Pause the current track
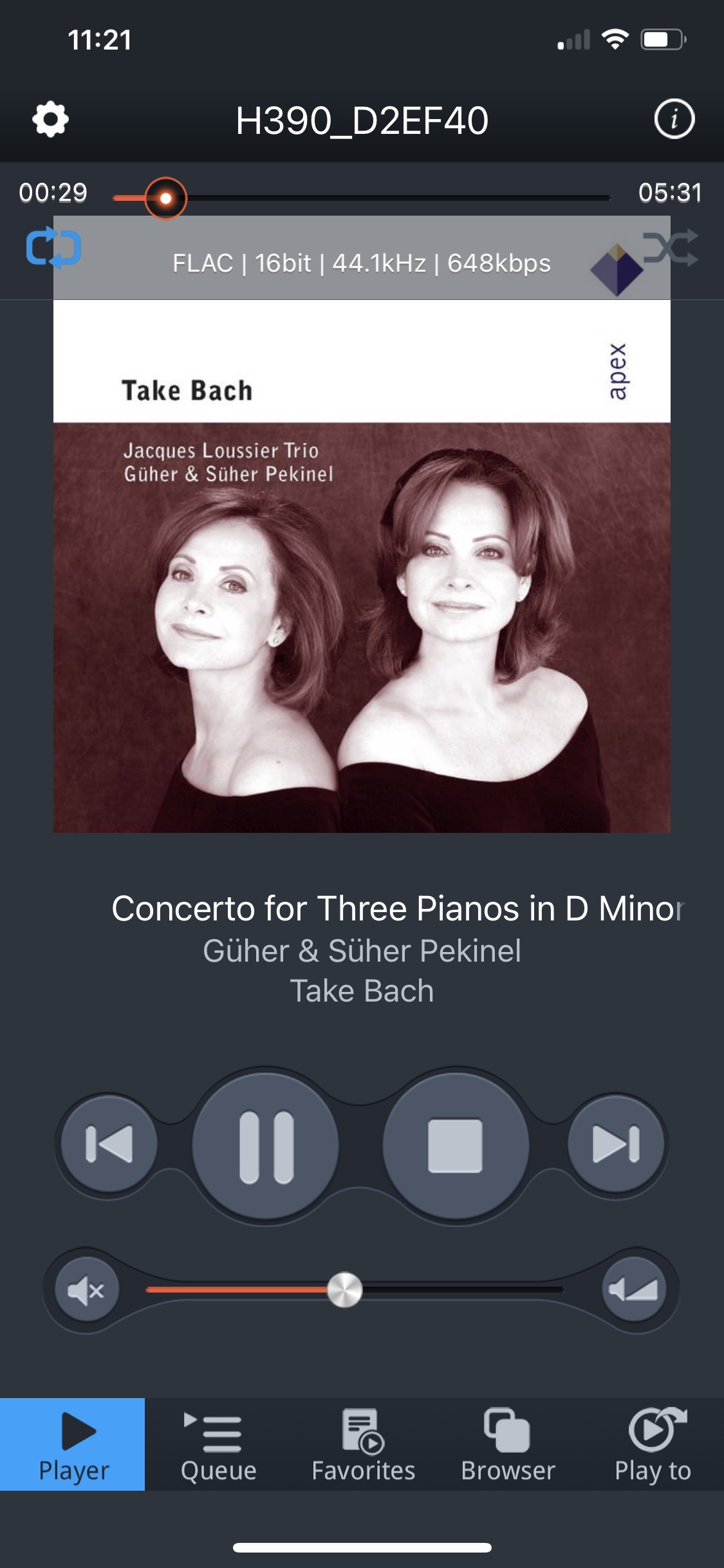This screenshot has width=724, height=1568. [266, 1146]
